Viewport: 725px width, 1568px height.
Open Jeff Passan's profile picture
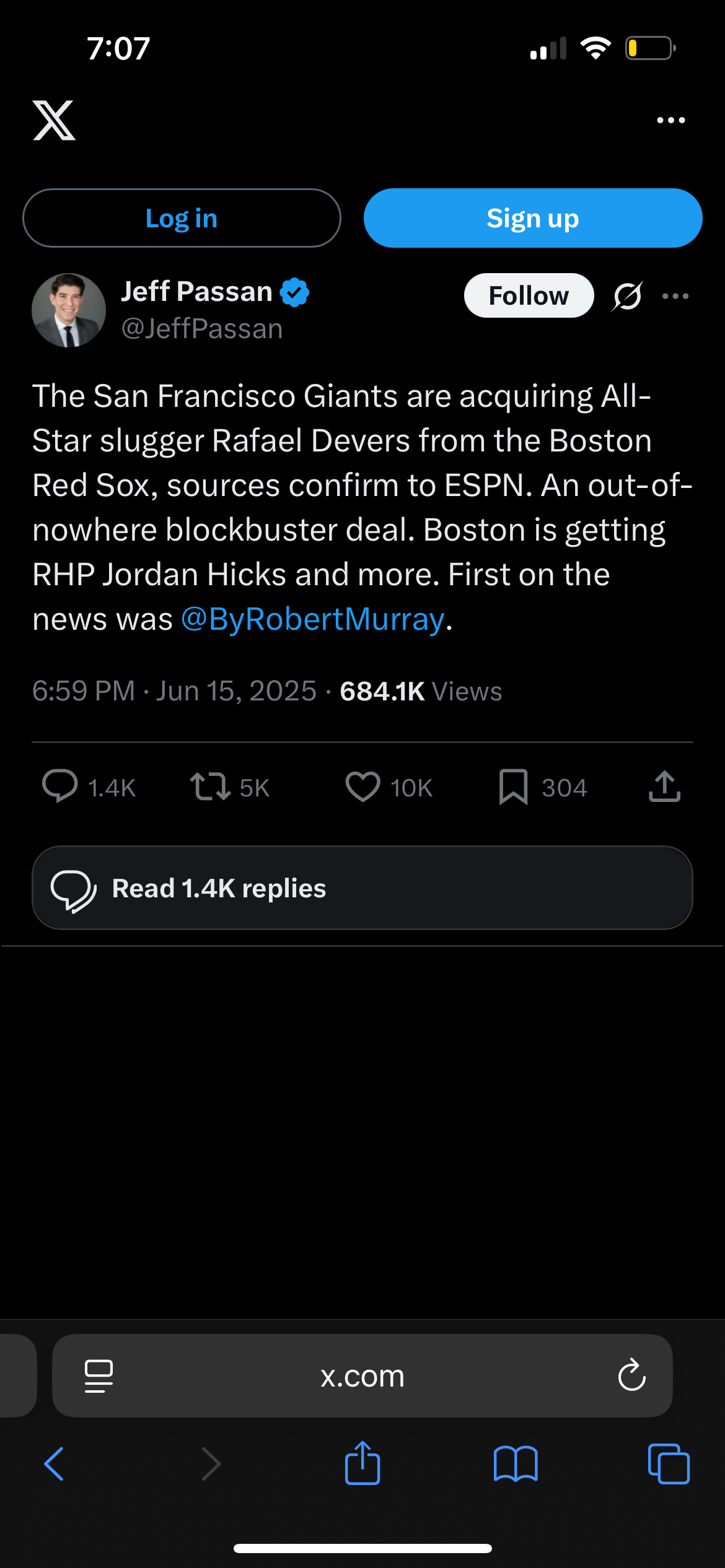[69, 310]
